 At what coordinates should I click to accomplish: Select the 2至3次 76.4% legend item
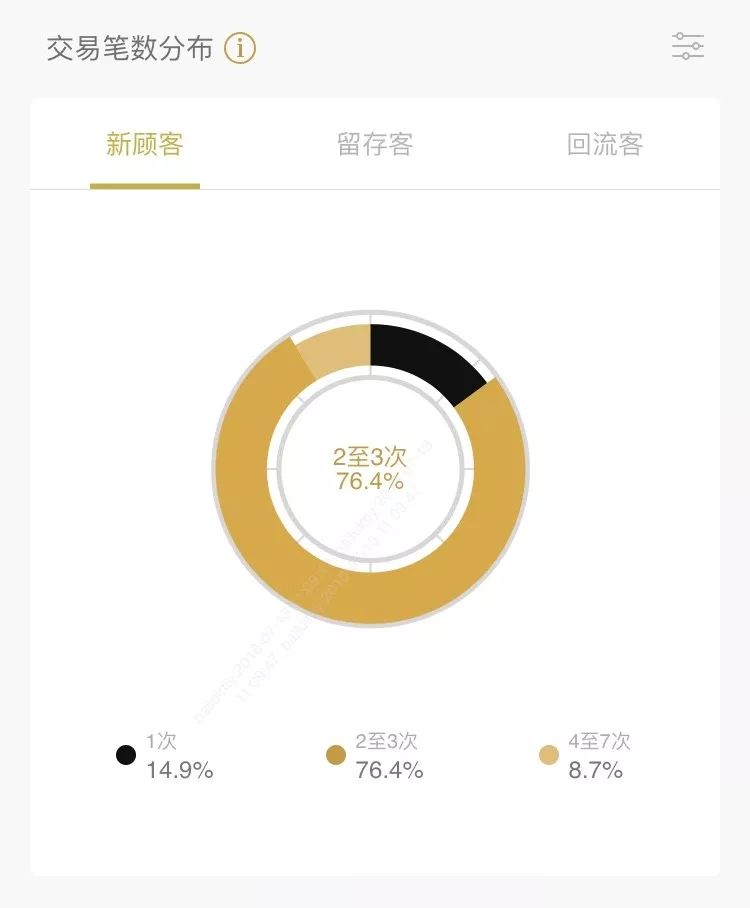point(375,756)
